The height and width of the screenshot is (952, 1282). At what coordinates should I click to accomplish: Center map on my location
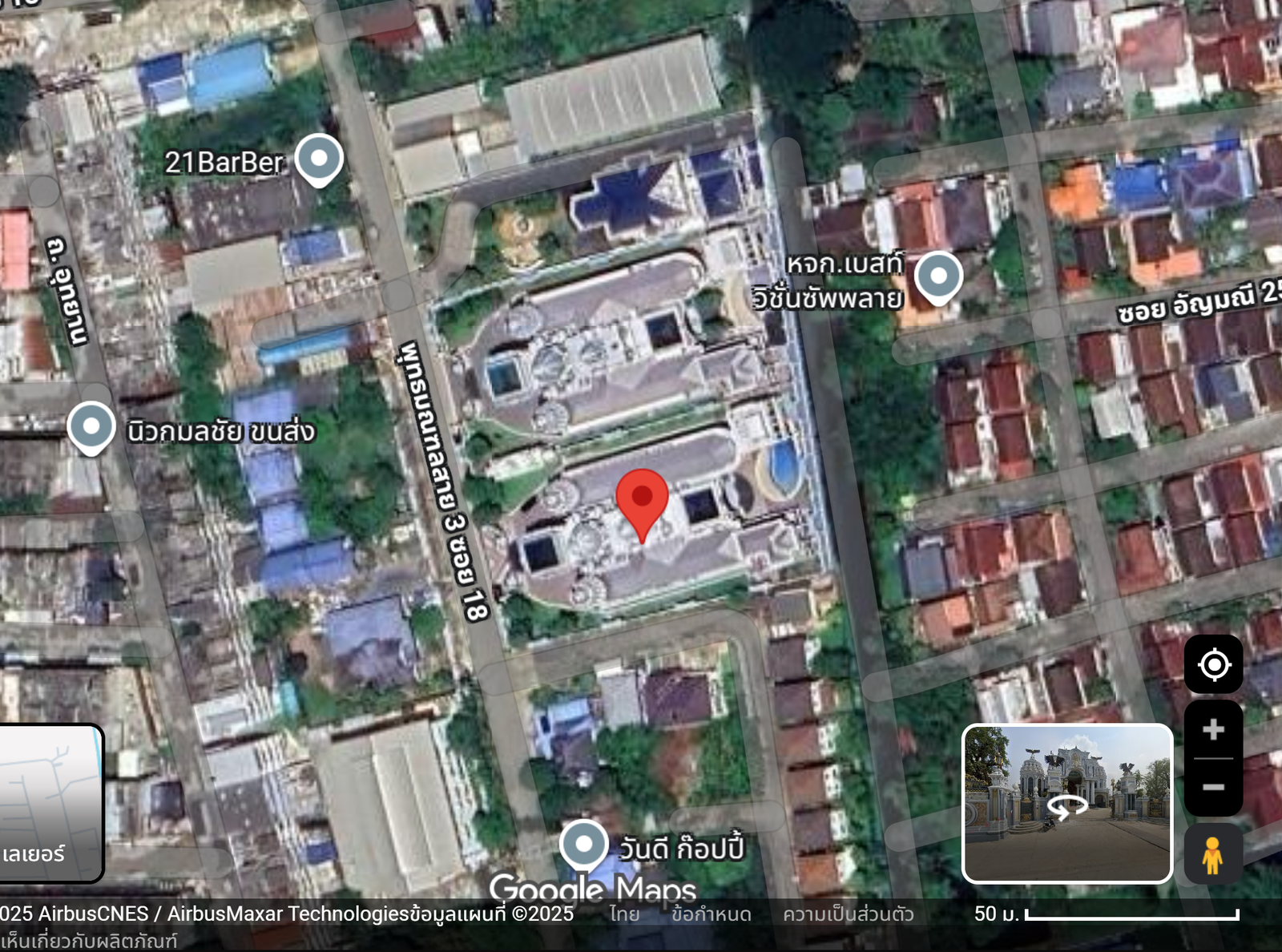click(1213, 664)
